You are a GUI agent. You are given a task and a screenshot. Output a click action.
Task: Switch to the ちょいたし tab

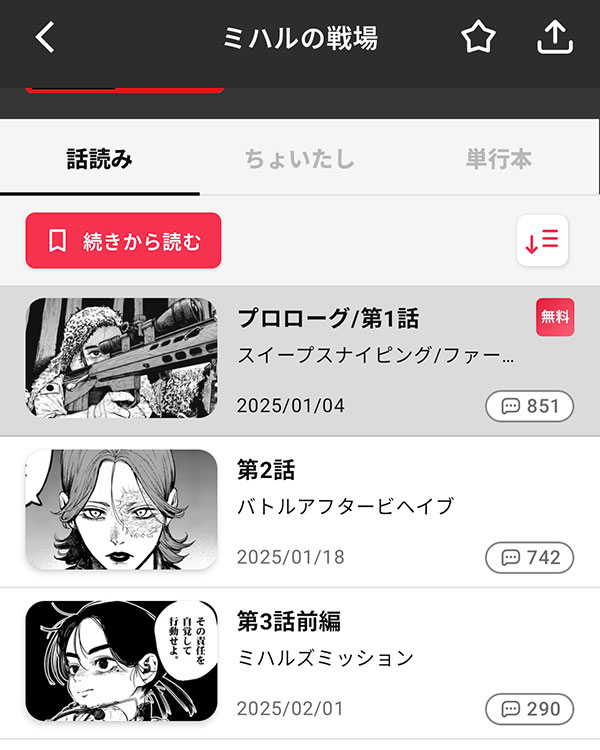pyautogui.click(x=299, y=159)
